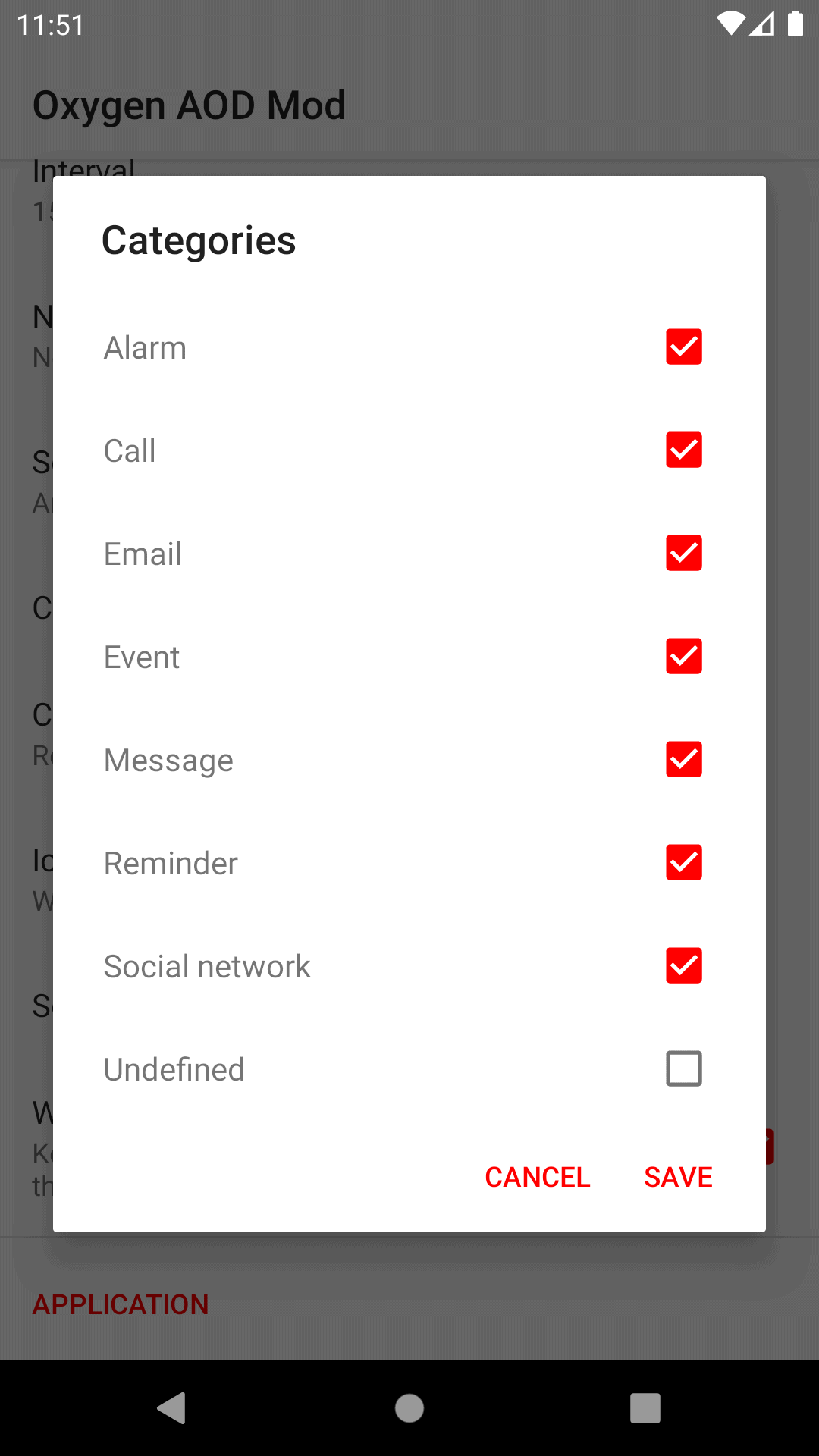Screen dimensions: 819x1456
Task: Tap the home circle button
Action: coord(409,1408)
